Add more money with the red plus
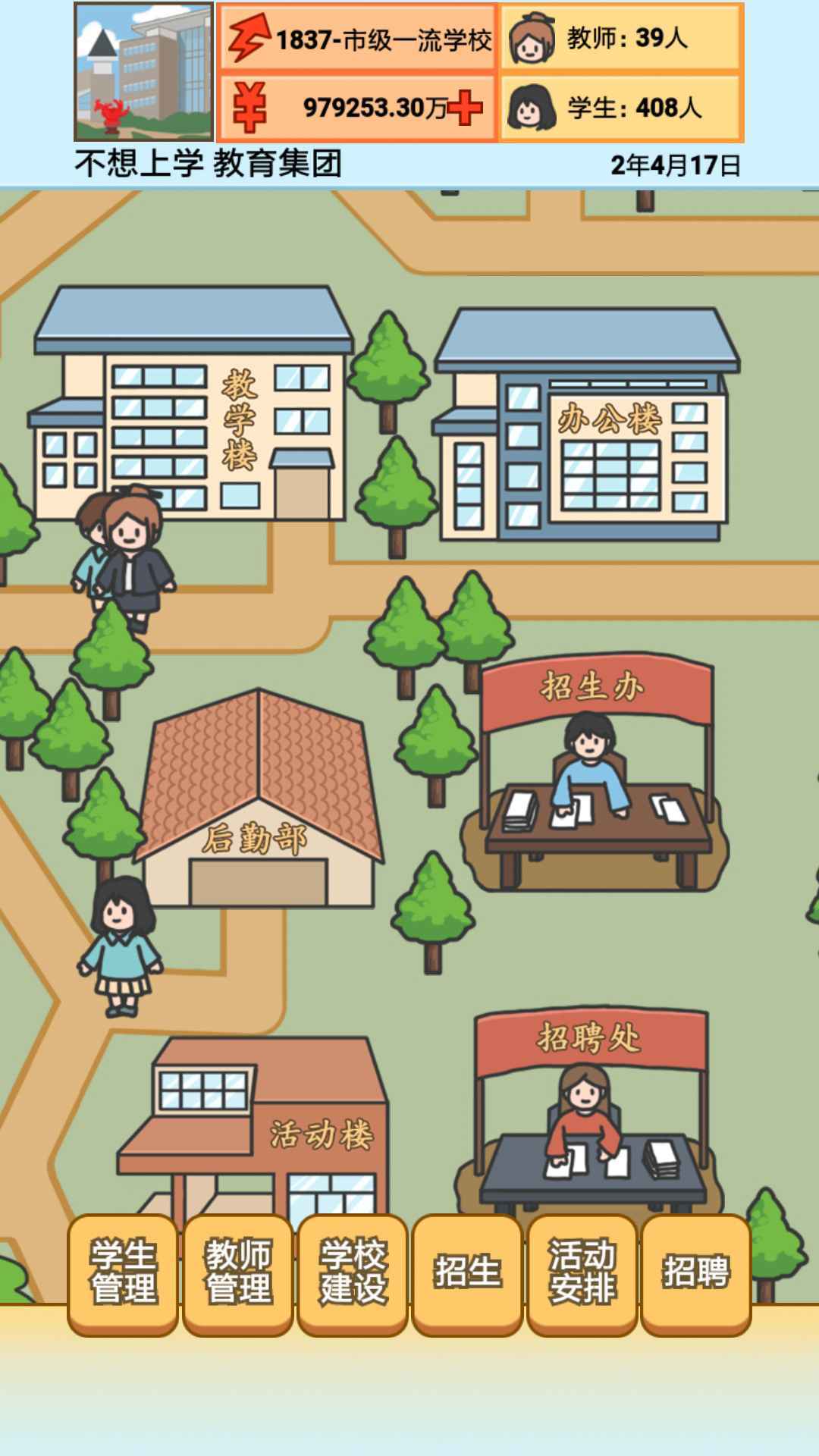Image resolution: width=819 pixels, height=1456 pixels. tap(465, 108)
